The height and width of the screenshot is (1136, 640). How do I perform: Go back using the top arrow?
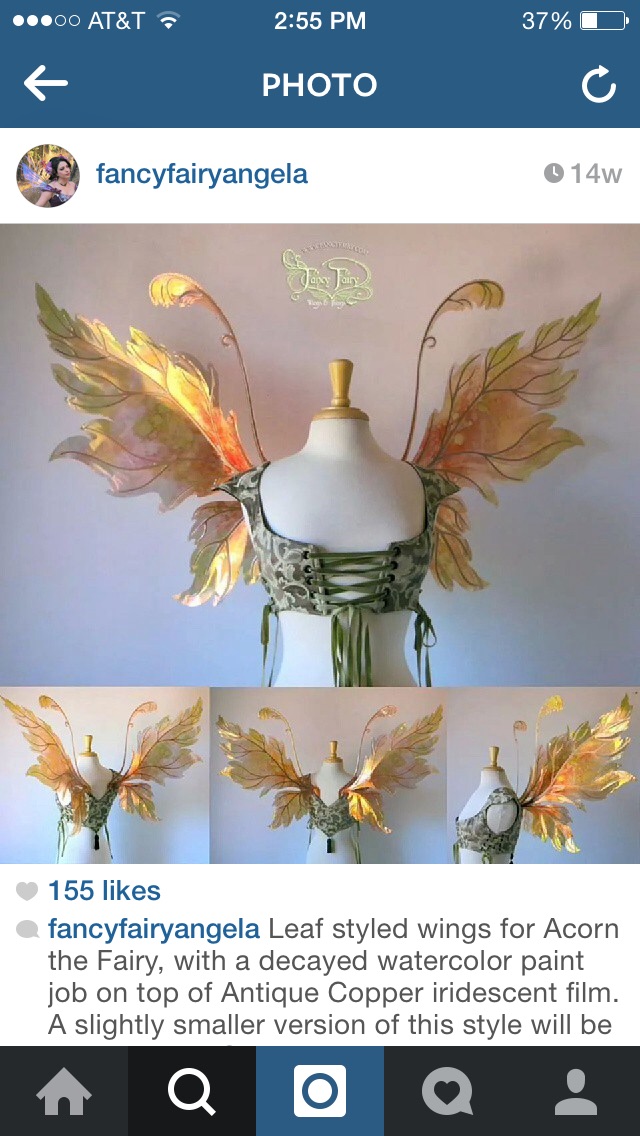(x=46, y=84)
